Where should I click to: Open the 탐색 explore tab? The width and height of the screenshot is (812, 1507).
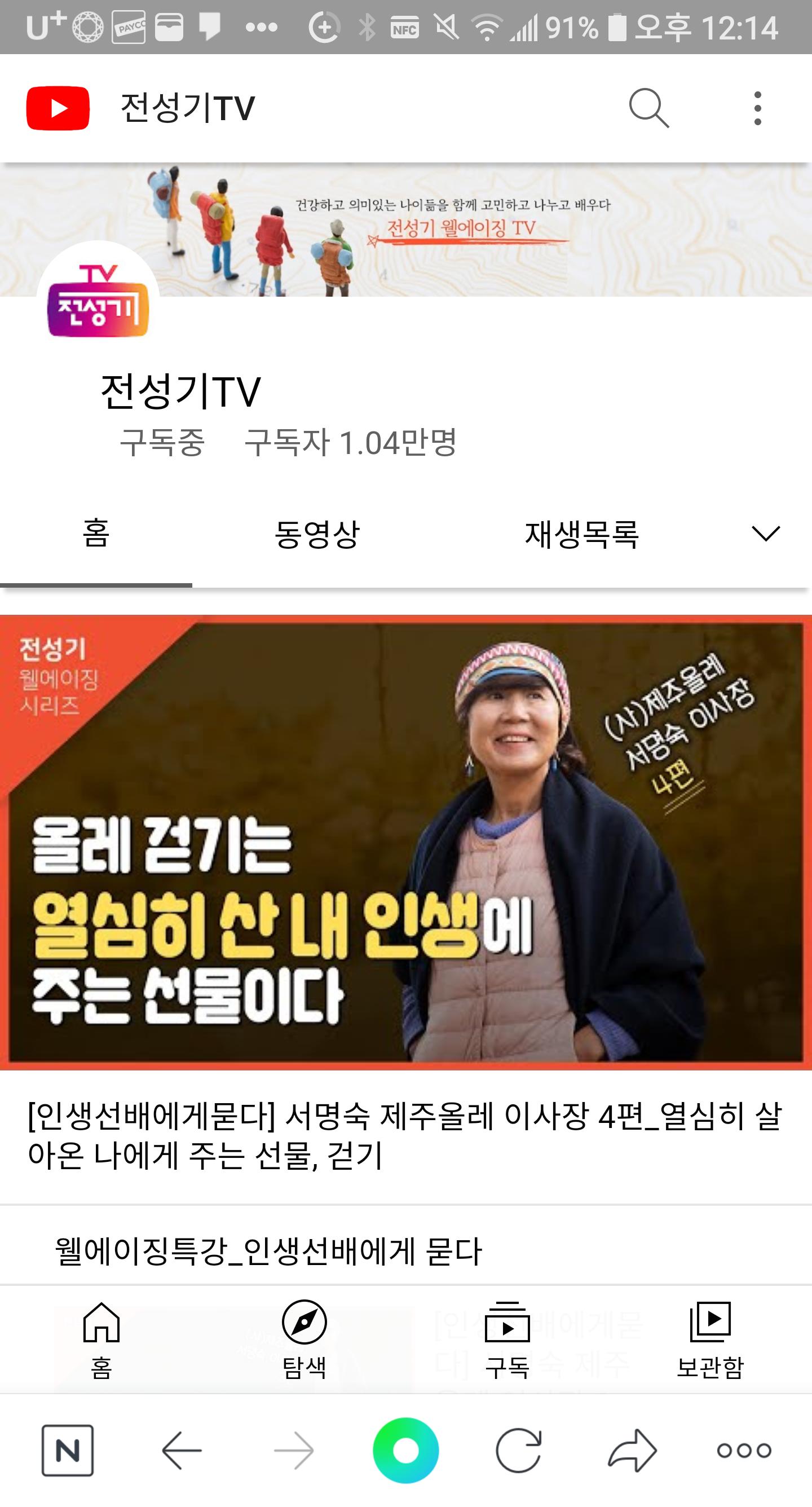point(304,1341)
